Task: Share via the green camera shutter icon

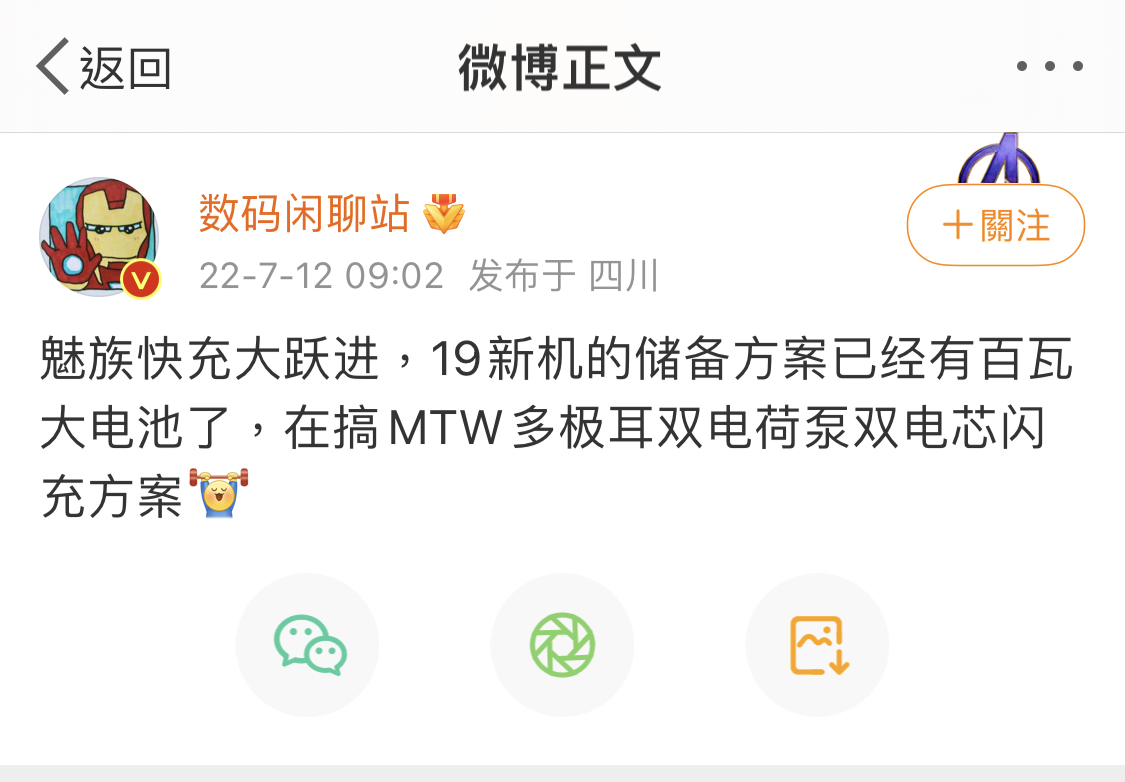Action: coord(562,645)
